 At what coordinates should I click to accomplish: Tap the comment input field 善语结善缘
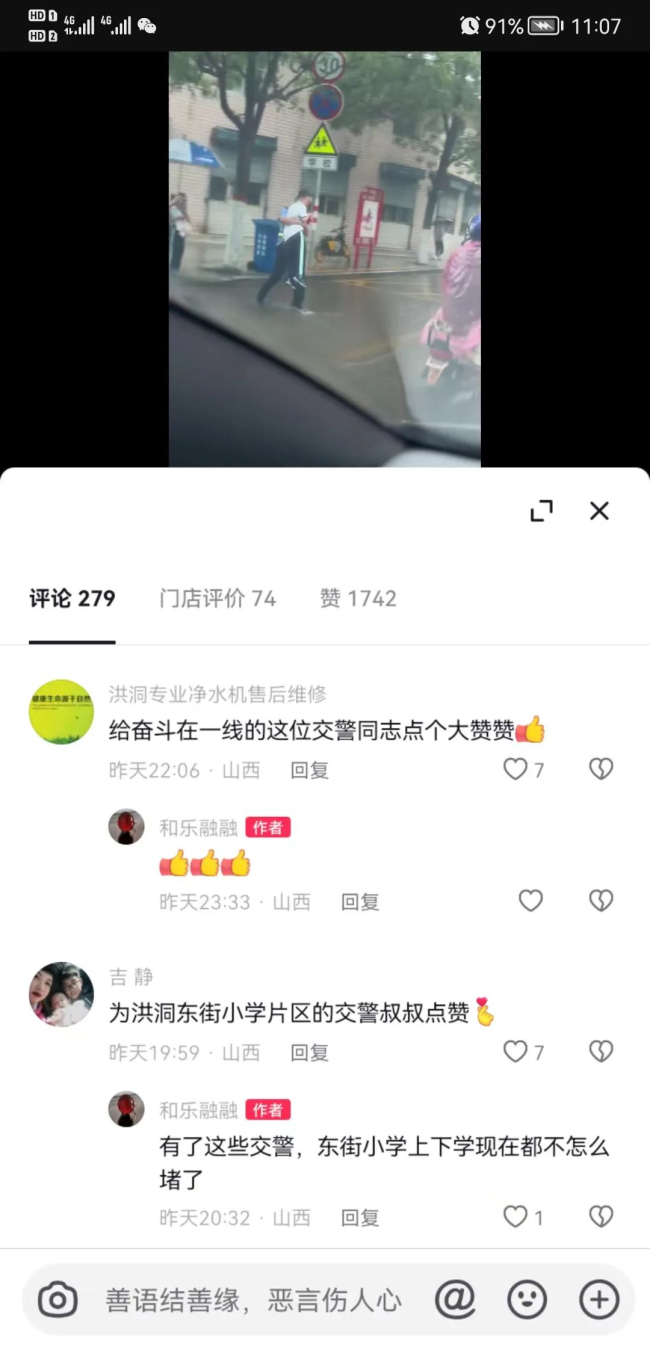tap(253, 1300)
